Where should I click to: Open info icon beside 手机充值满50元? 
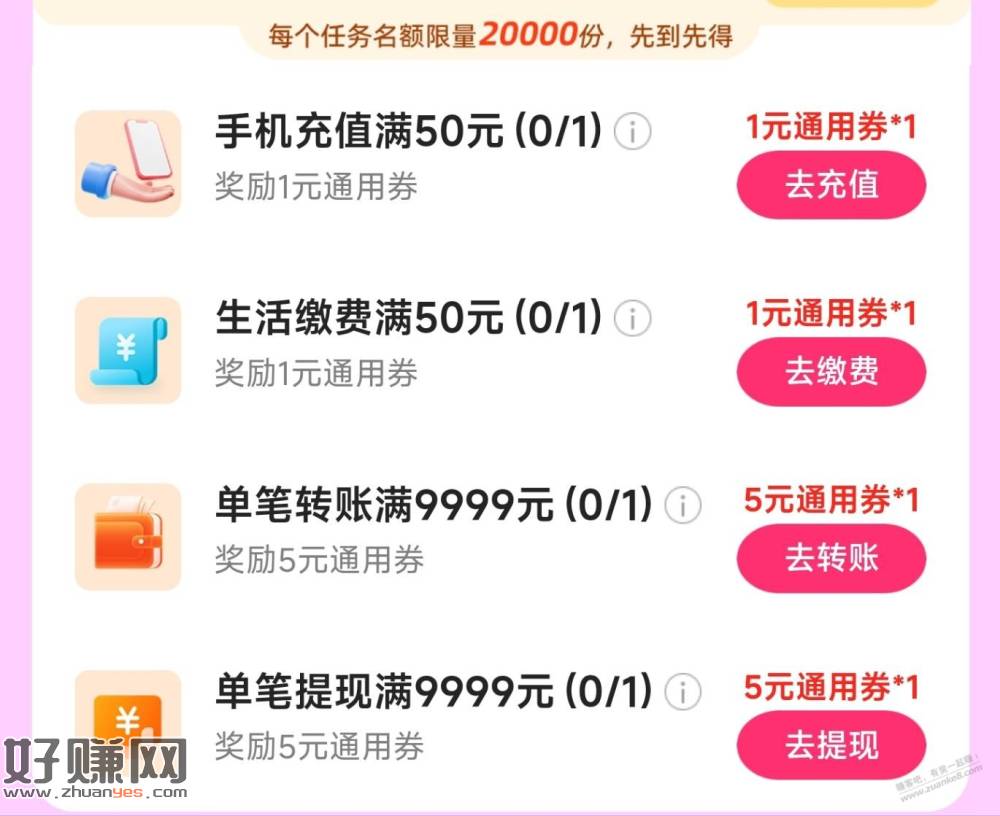coord(633,131)
